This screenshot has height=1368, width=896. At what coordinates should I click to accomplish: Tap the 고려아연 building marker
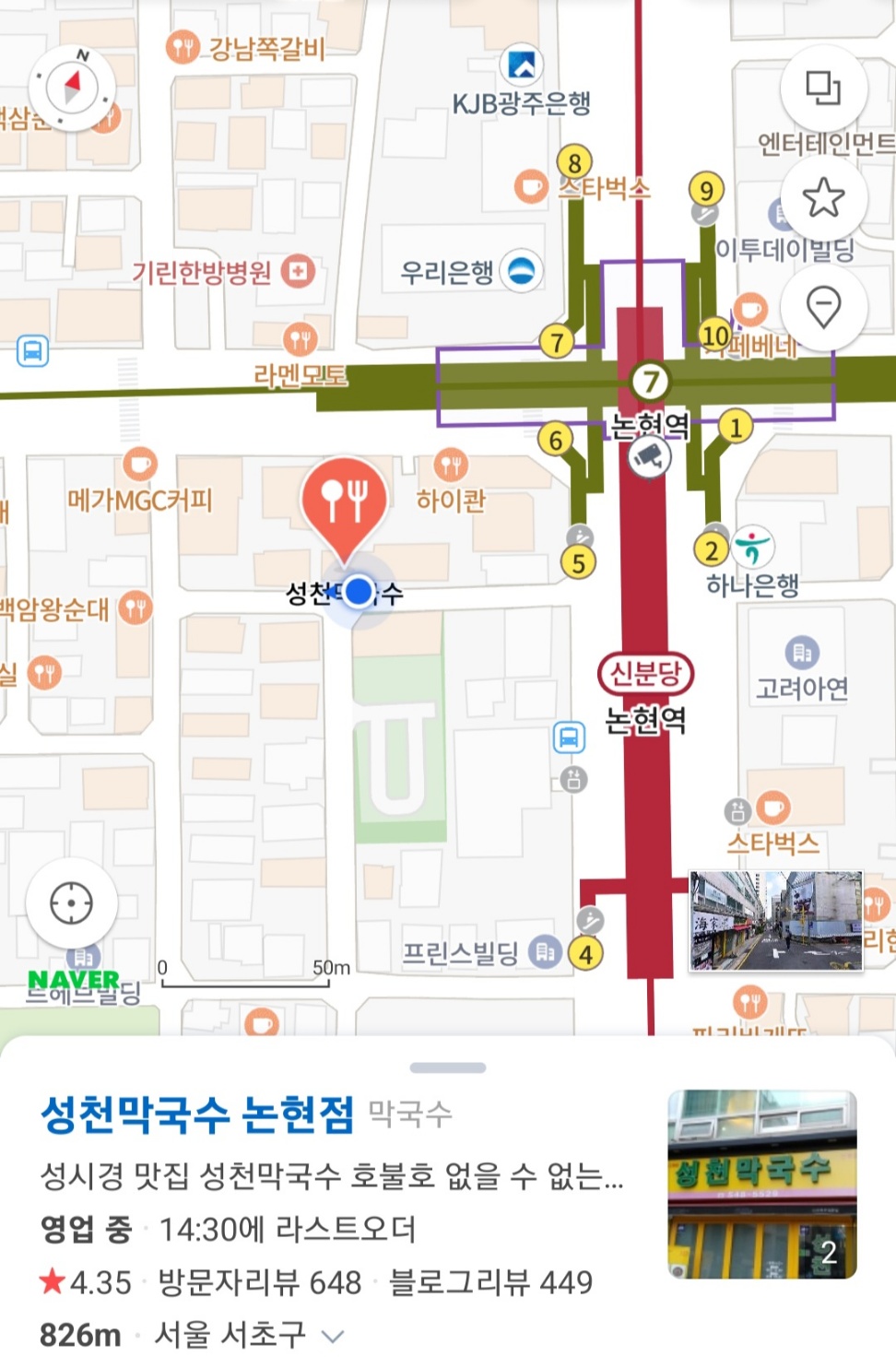[x=802, y=653]
